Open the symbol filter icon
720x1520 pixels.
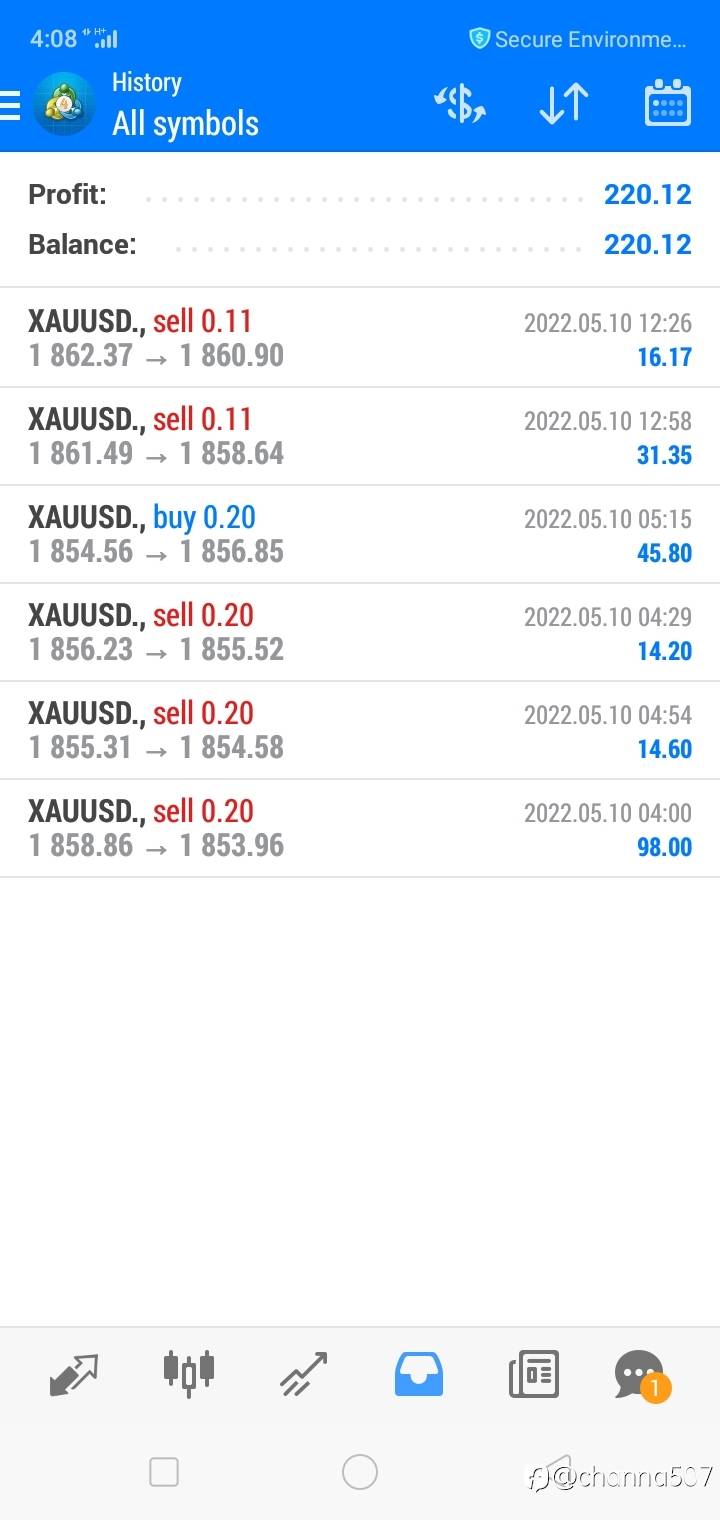(459, 104)
